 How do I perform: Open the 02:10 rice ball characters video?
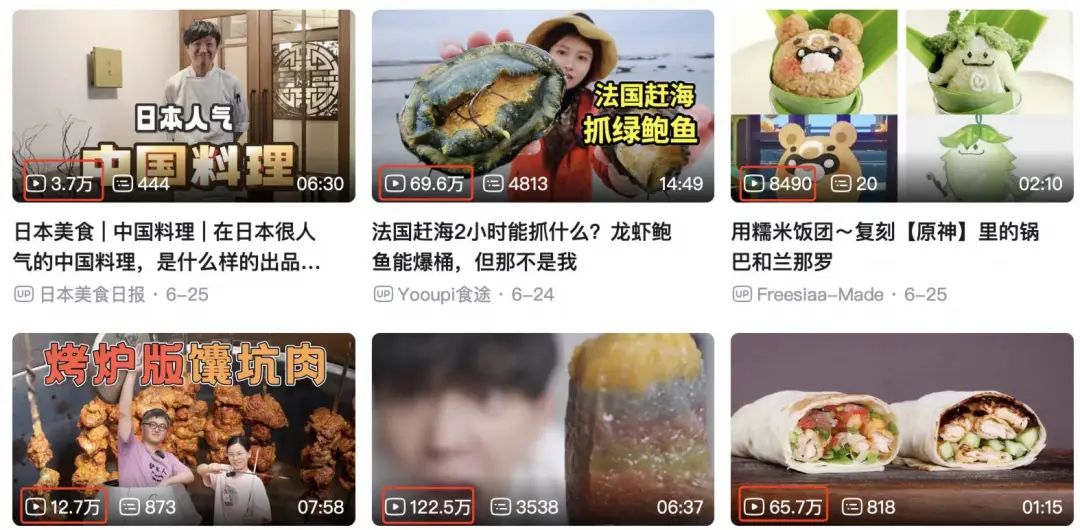902,105
